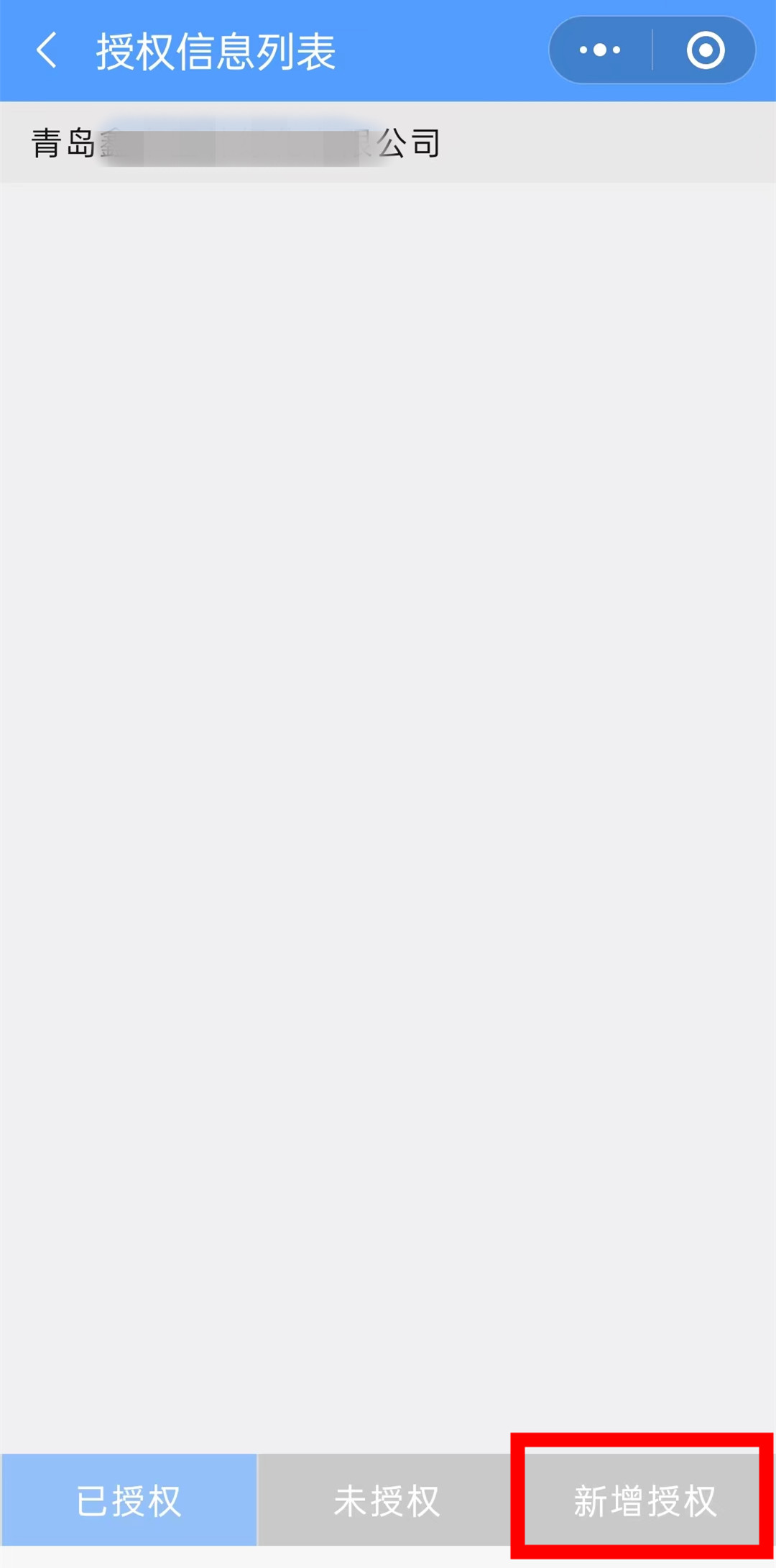The width and height of the screenshot is (776, 1568).
Task: Tap 新增授权 to add authorization
Action: (x=644, y=1500)
